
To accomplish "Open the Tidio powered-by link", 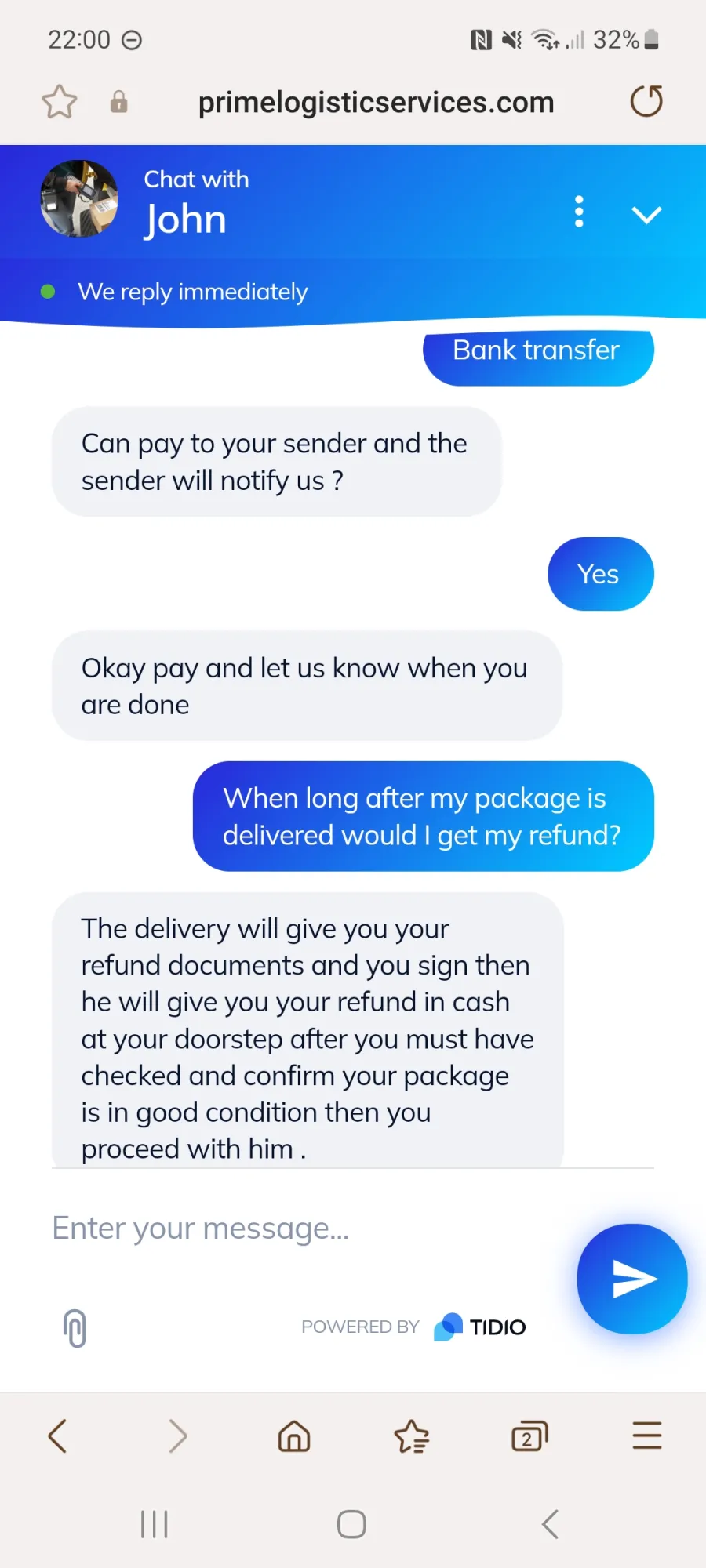I will point(413,1327).
